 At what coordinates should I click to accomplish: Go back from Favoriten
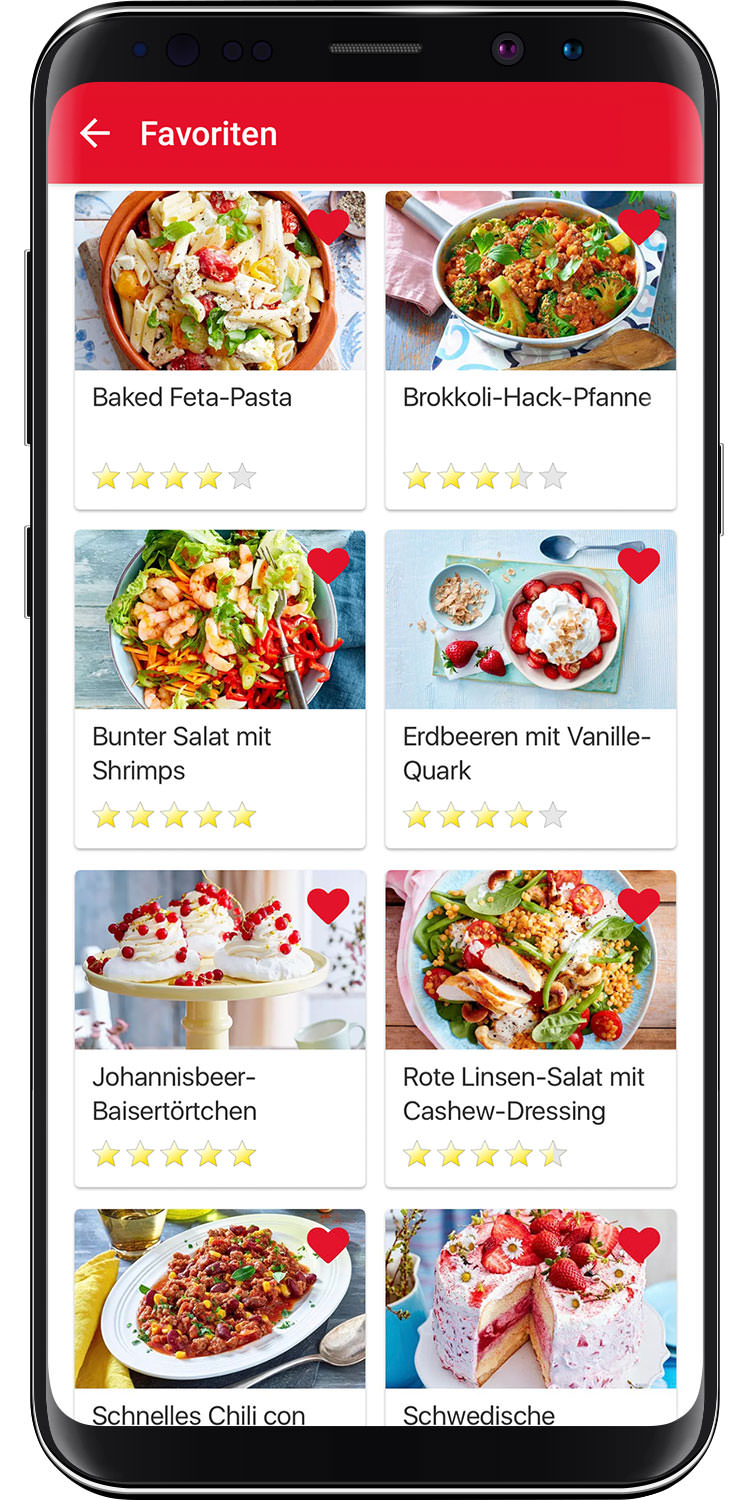[x=95, y=133]
